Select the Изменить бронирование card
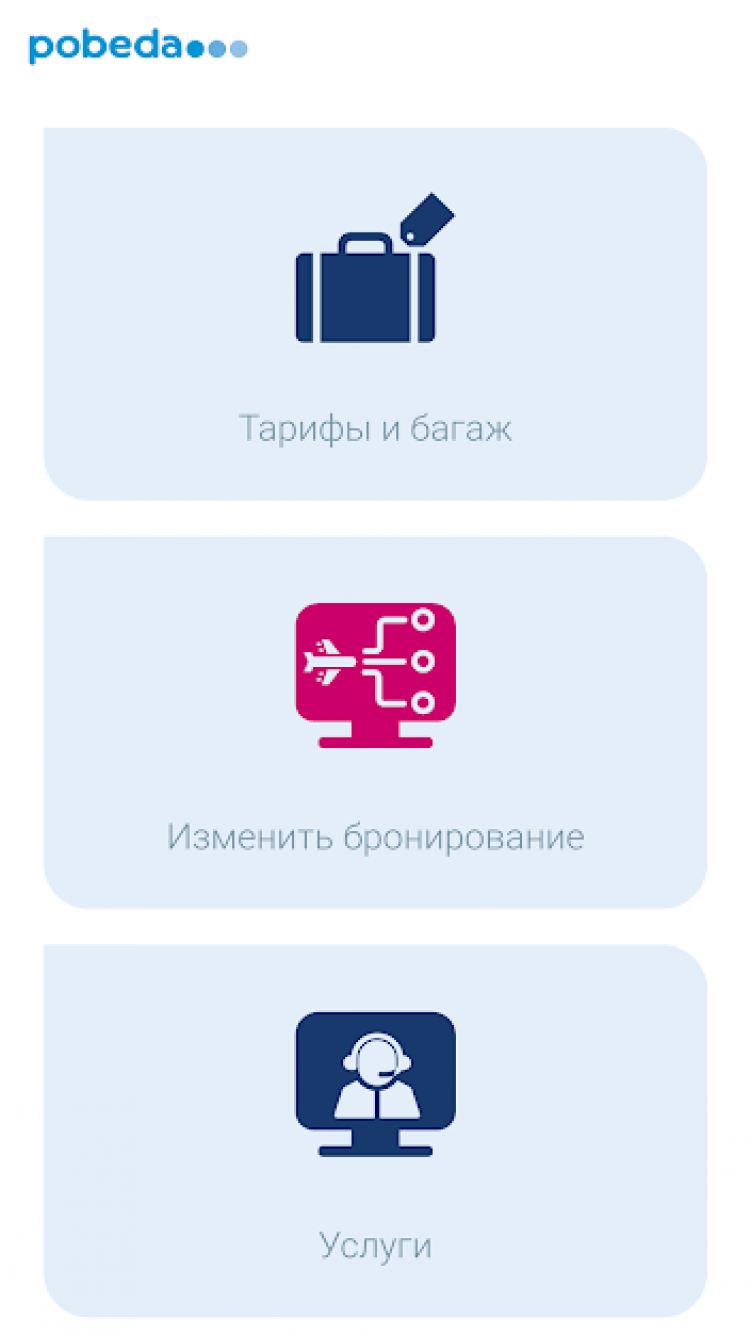The height and width of the screenshot is (1334, 750). click(x=375, y=722)
